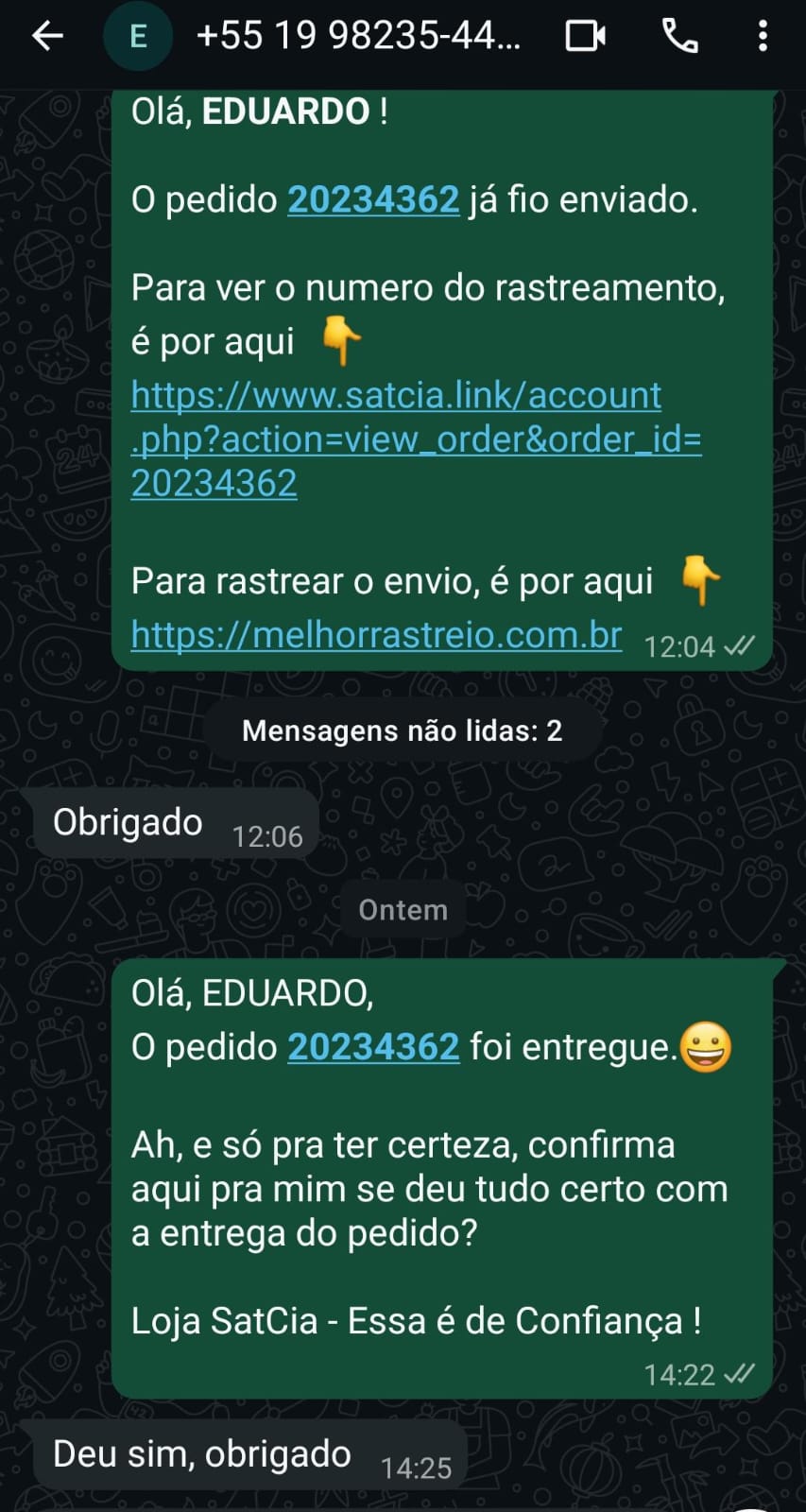Tap order number link in 'já fio enviado' message
This screenshot has width=806, height=1512.
pyautogui.click(x=373, y=199)
